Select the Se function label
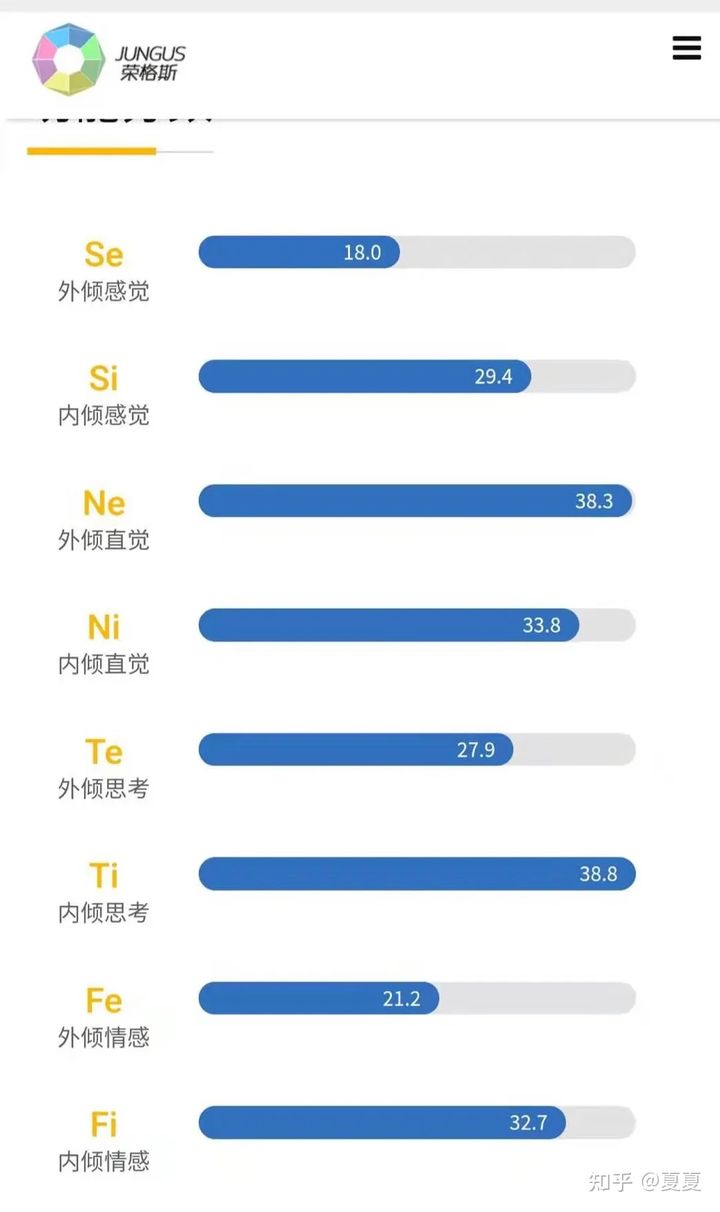Viewport: 720px width, 1212px height. pos(104,253)
